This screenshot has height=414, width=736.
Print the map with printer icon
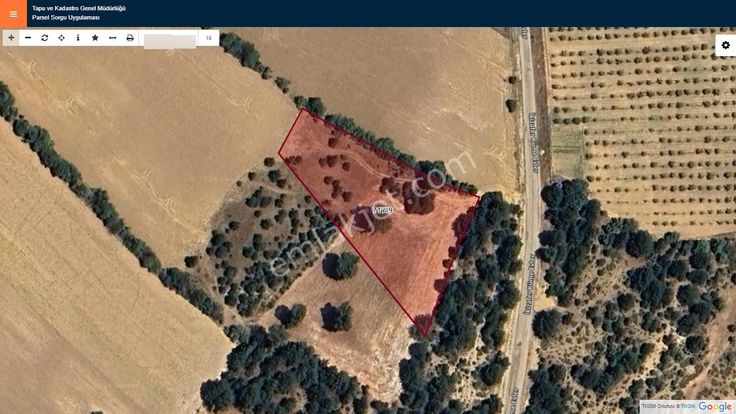click(129, 37)
